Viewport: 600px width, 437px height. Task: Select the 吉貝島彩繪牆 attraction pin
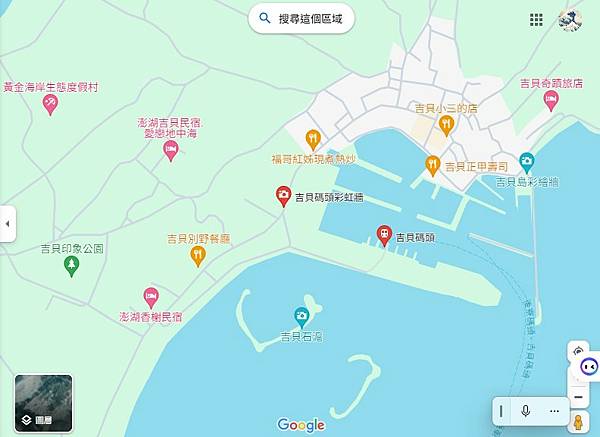(527, 162)
